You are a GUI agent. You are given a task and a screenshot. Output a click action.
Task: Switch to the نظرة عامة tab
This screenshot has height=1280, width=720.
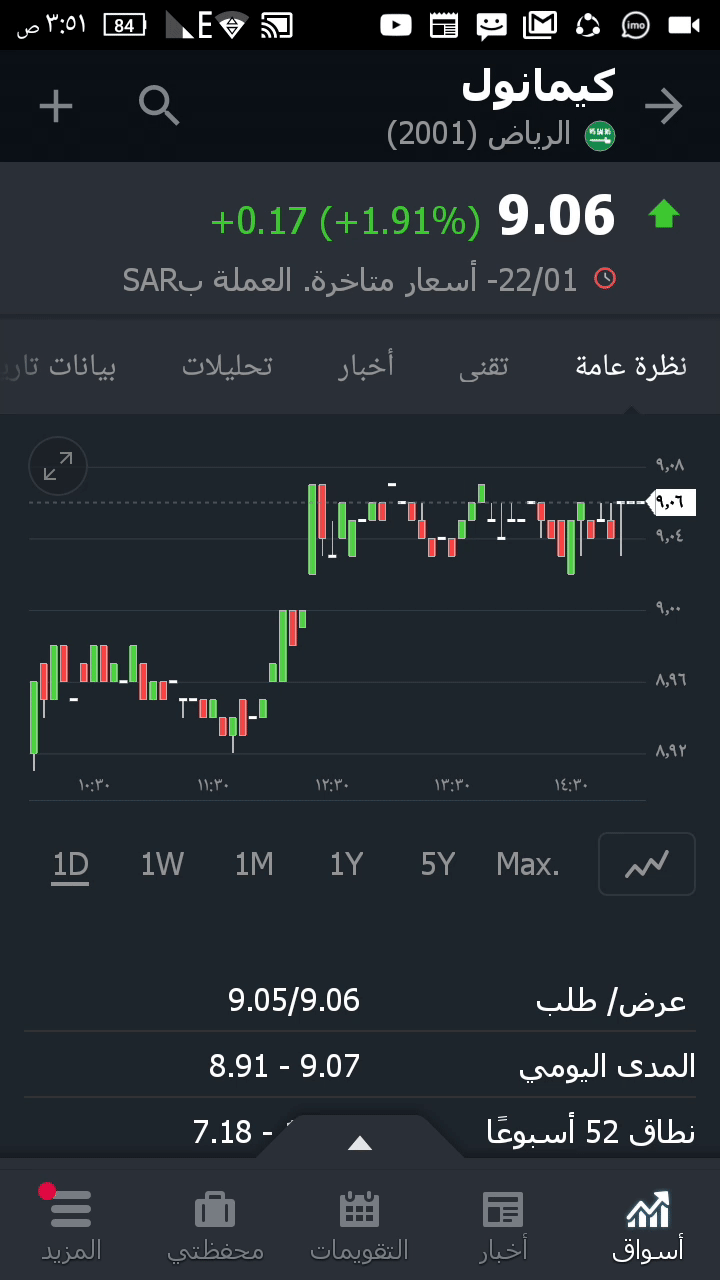(631, 366)
